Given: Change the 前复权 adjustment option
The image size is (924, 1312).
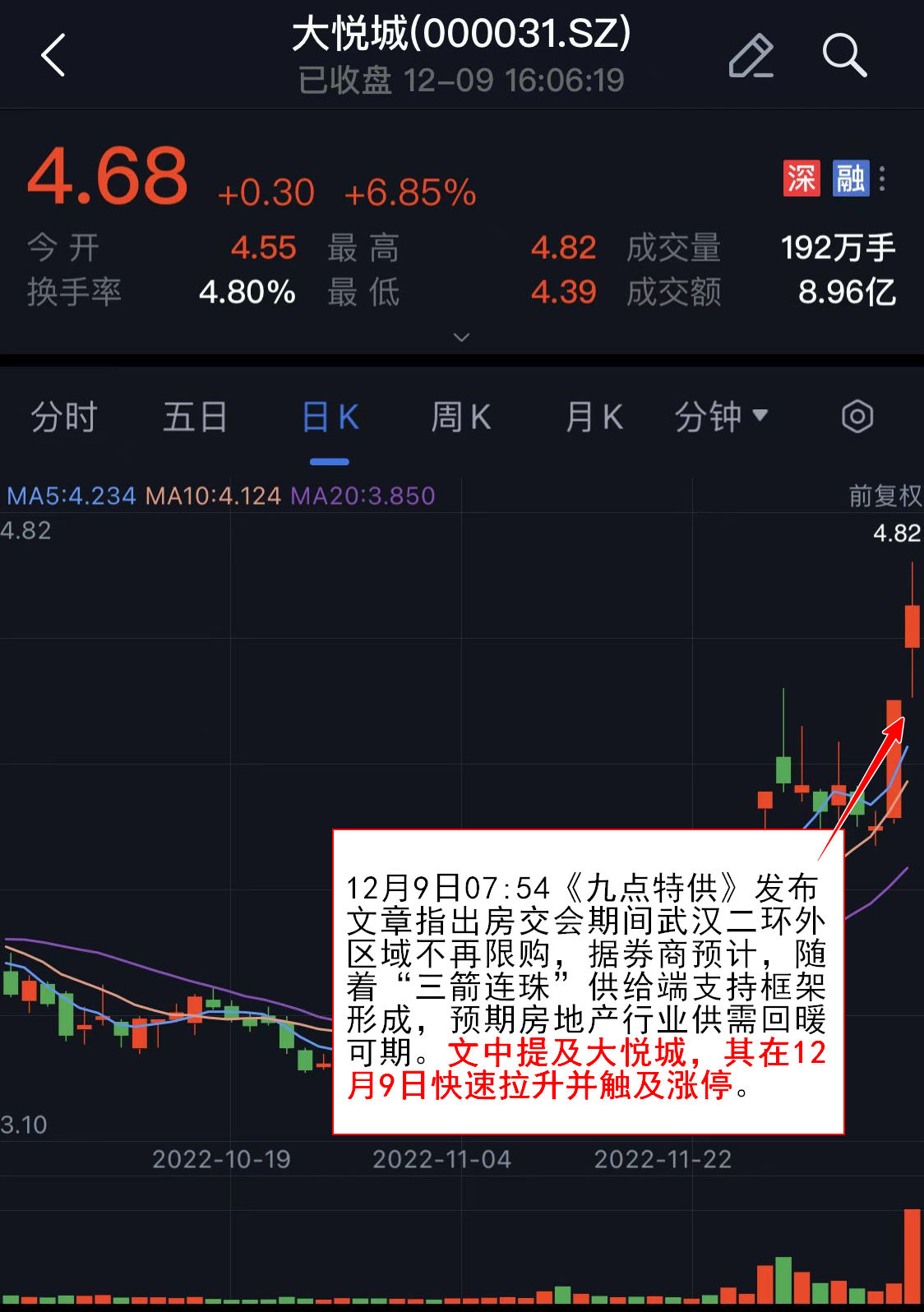Looking at the screenshot, I should 885,496.
